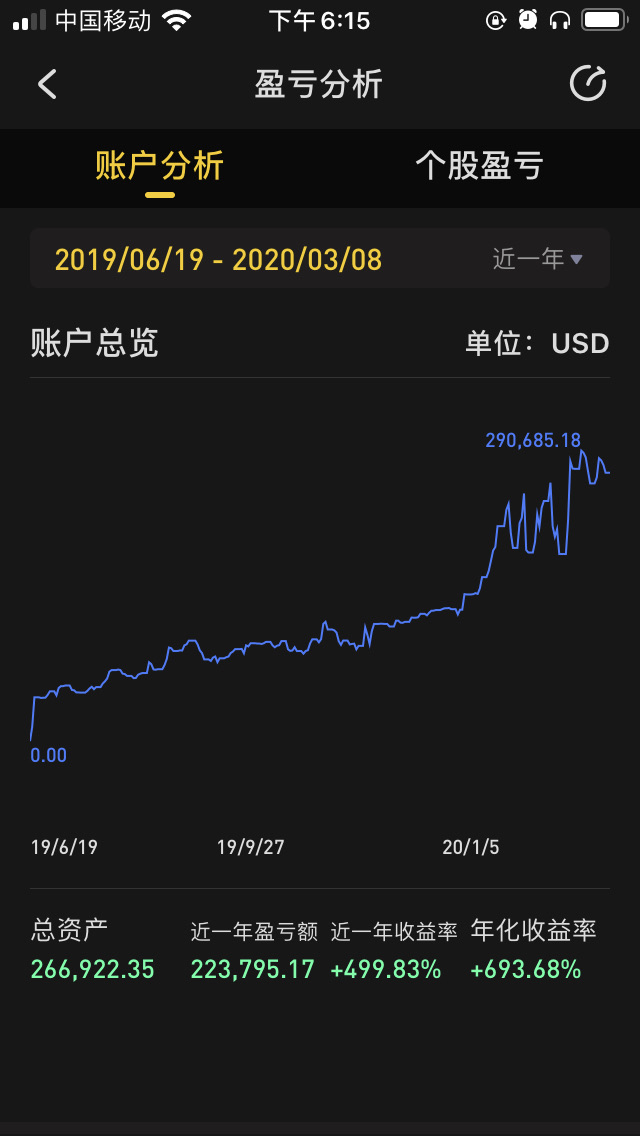Screen dimensions: 640x1136
Task: Go back using the top-left arrow
Action: pyautogui.click(x=47, y=84)
